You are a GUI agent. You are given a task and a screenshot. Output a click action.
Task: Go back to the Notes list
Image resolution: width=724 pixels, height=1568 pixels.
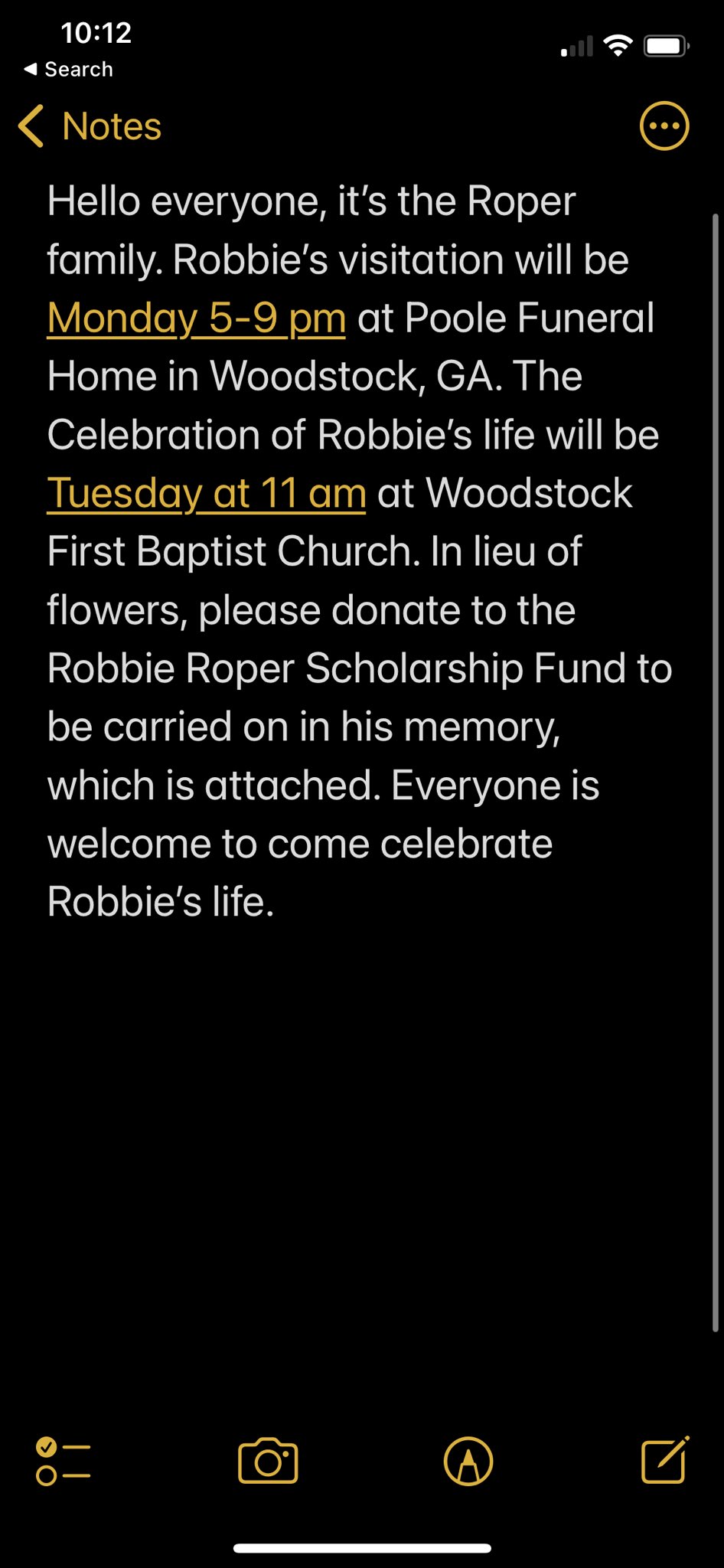90,126
